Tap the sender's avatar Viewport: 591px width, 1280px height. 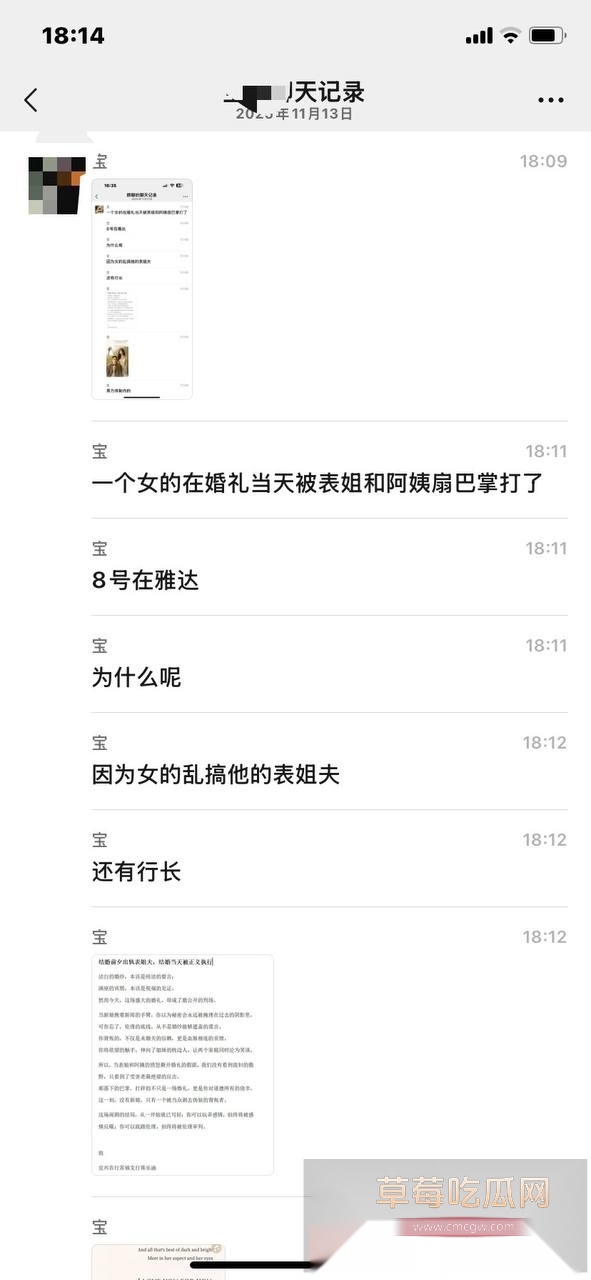[x=56, y=185]
